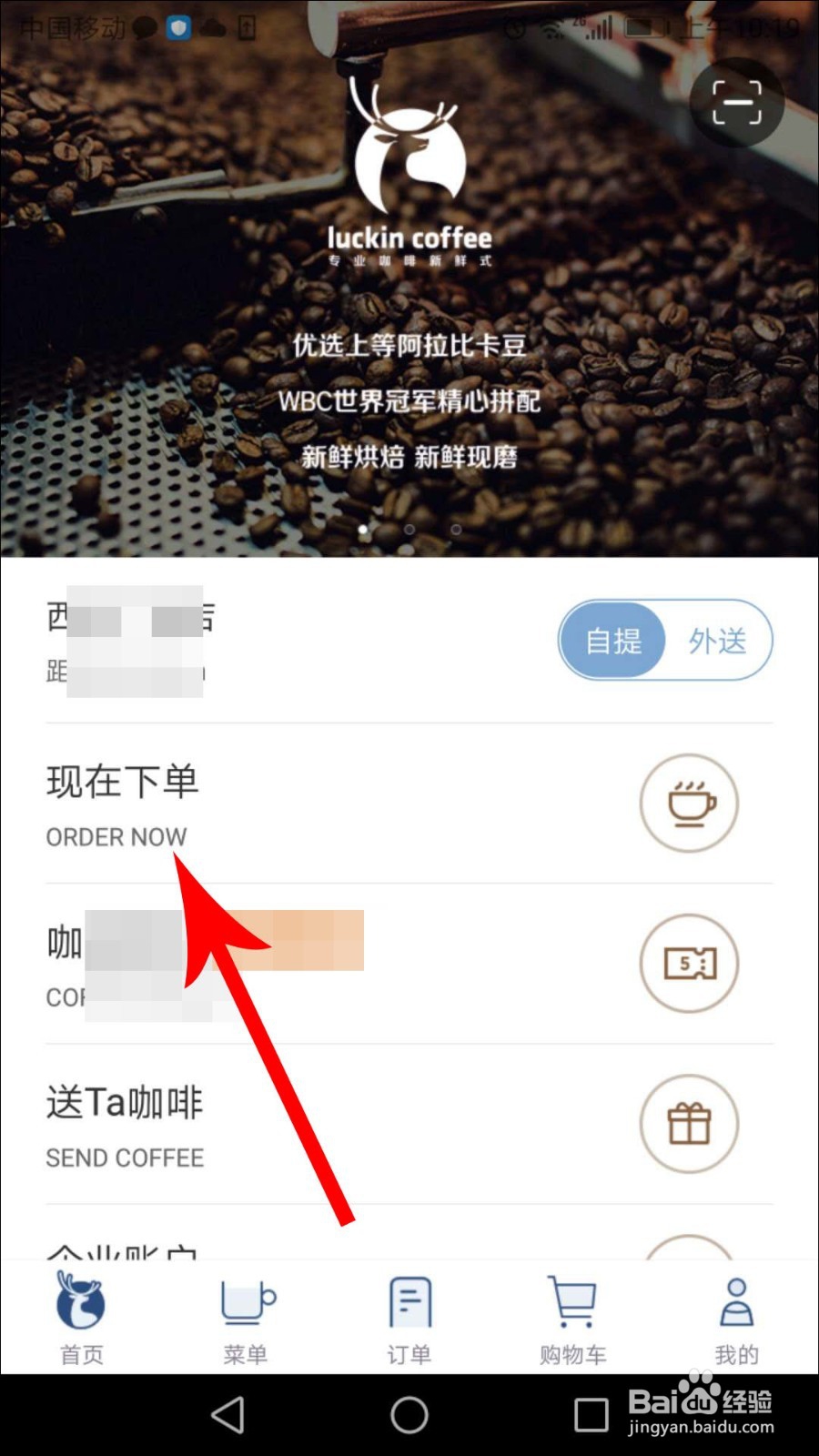Tap ORDER NOW to start an order

pyautogui.click(x=116, y=836)
